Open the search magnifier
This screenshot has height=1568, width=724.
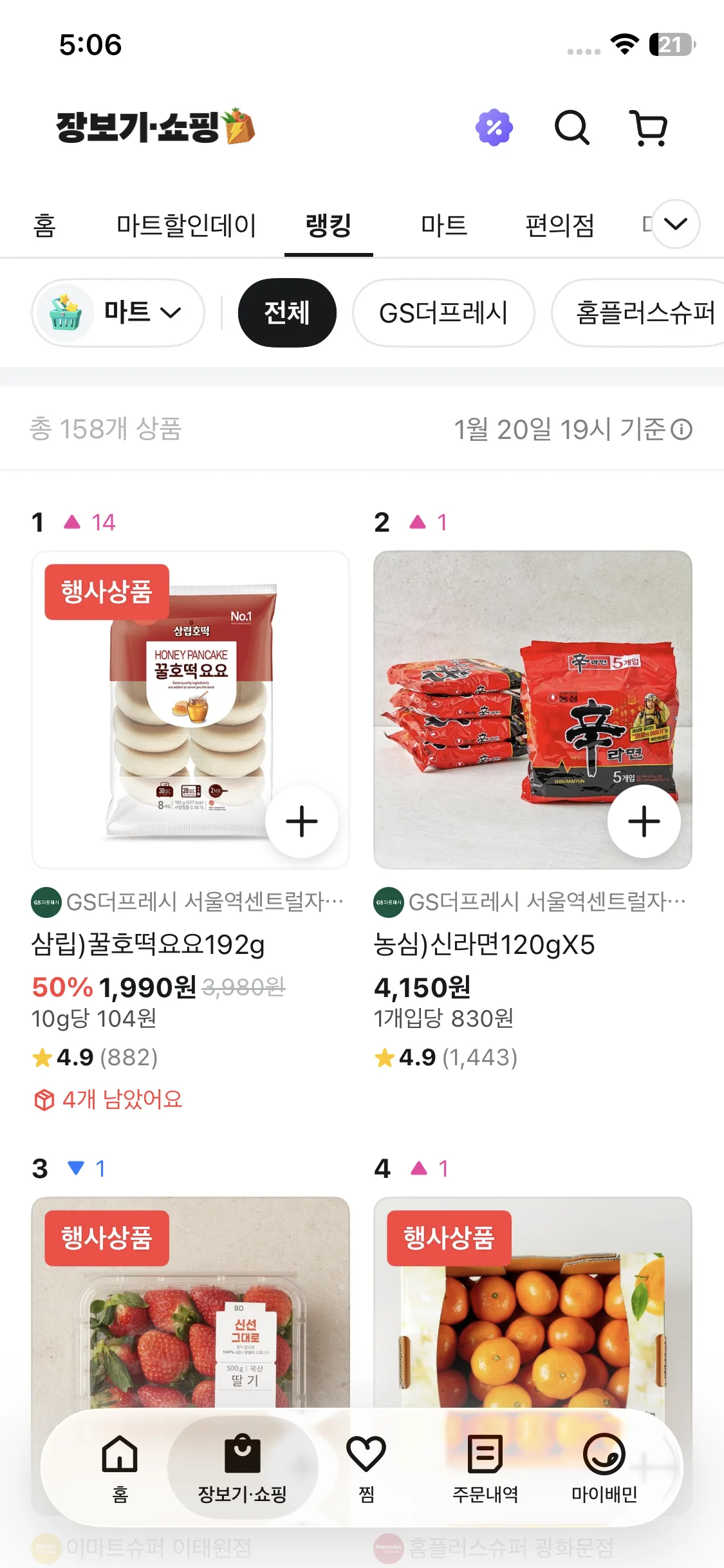click(x=571, y=127)
